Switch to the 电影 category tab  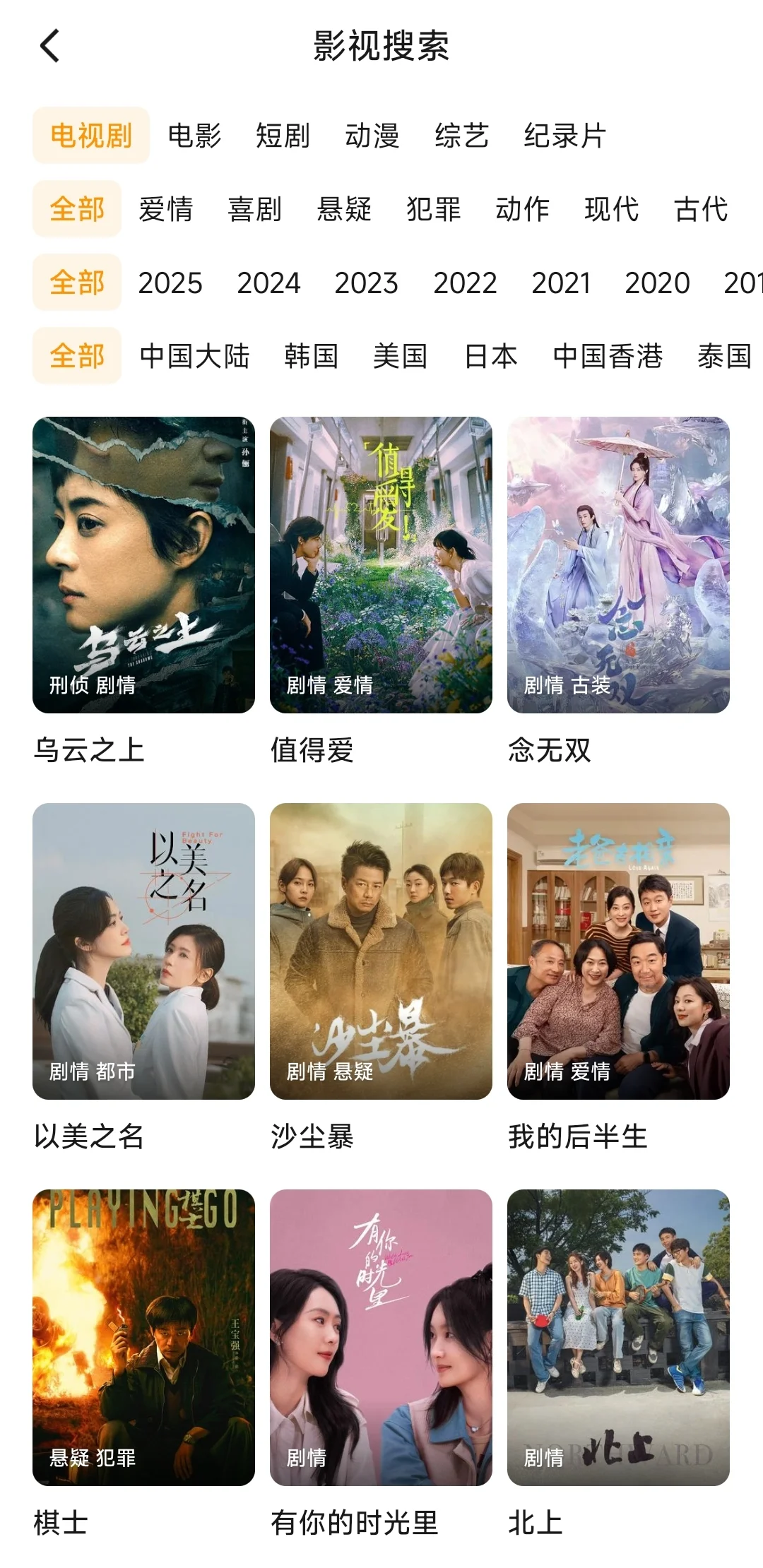click(x=194, y=136)
